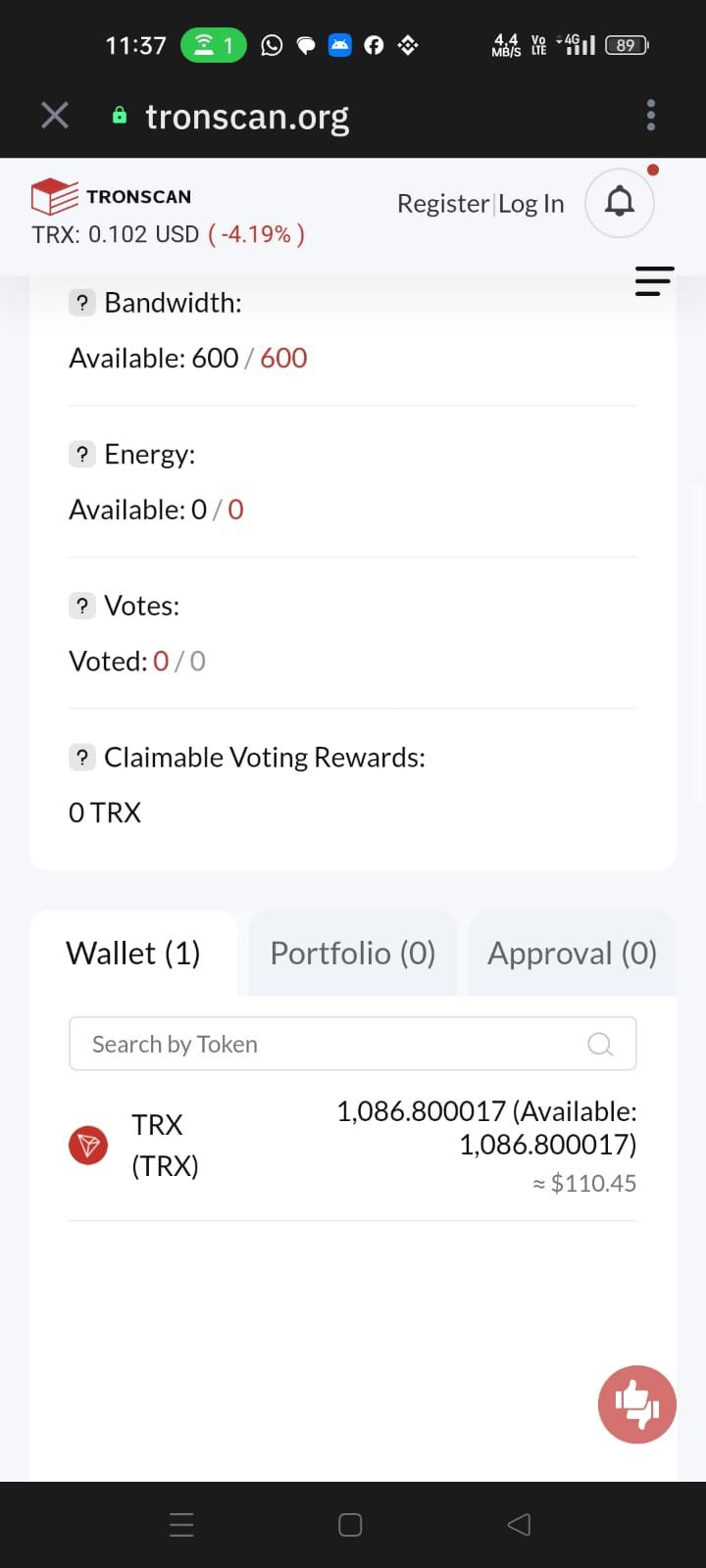Open the Register link
This screenshot has width=706, height=1568.
point(443,203)
